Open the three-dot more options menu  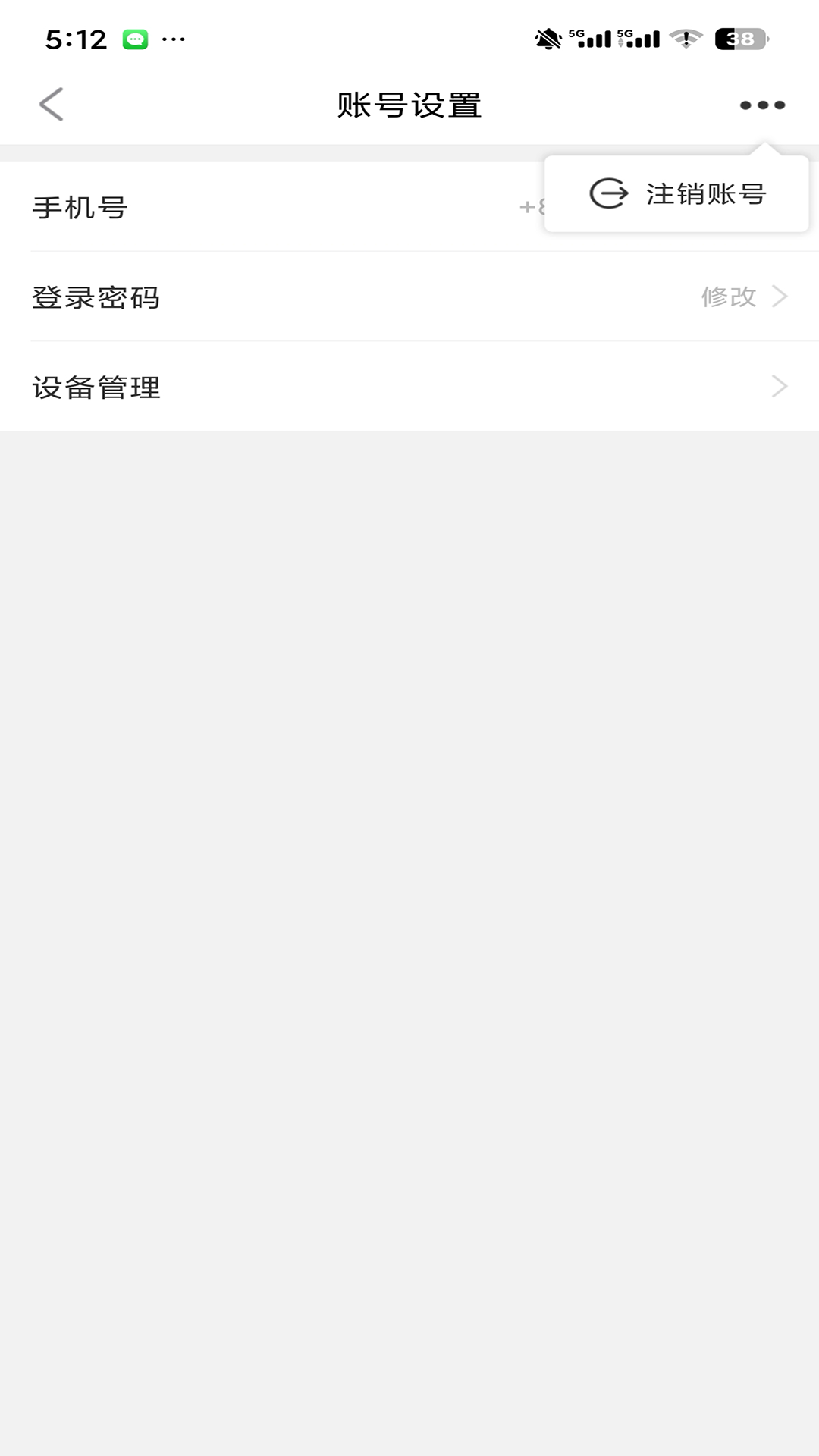tap(762, 106)
